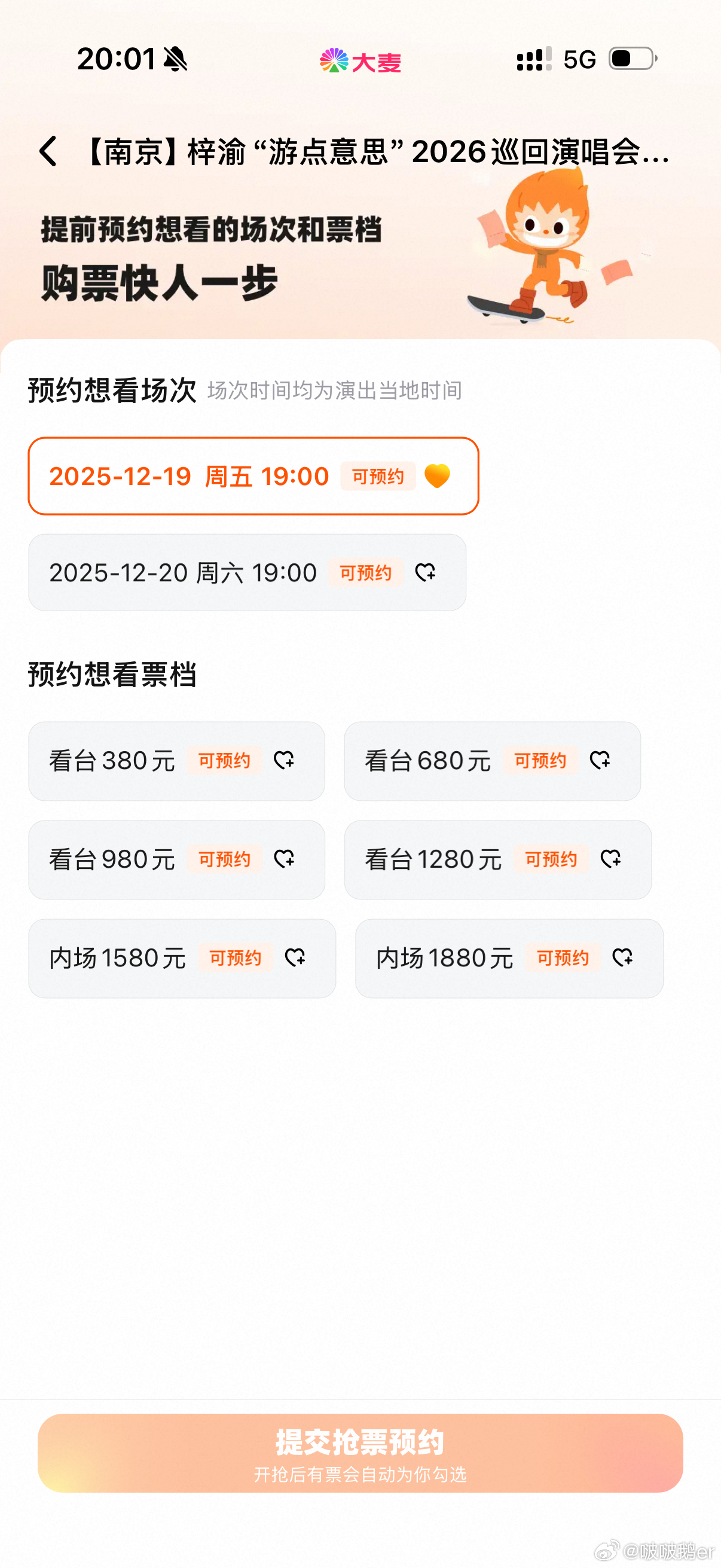The width and height of the screenshot is (721, 1568).
Task: Tap the heart icon next to 看台680元
Action: pos(600,760)
